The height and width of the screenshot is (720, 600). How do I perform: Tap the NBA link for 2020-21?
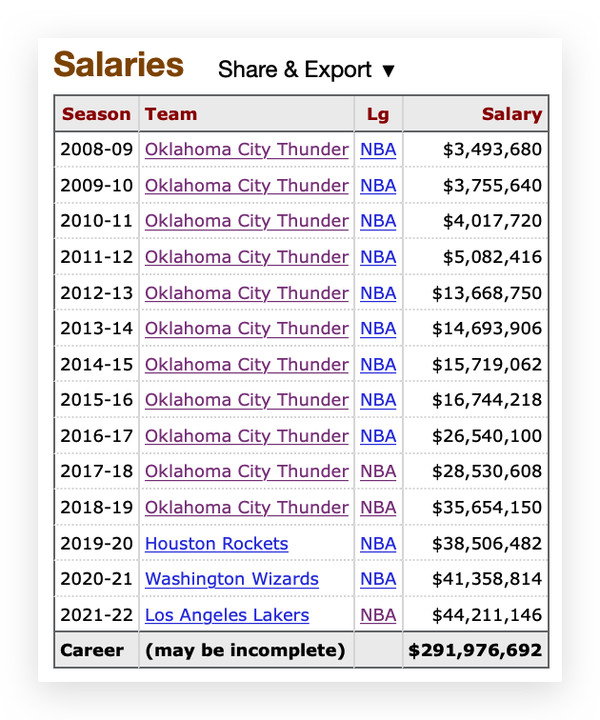(378, 579)
